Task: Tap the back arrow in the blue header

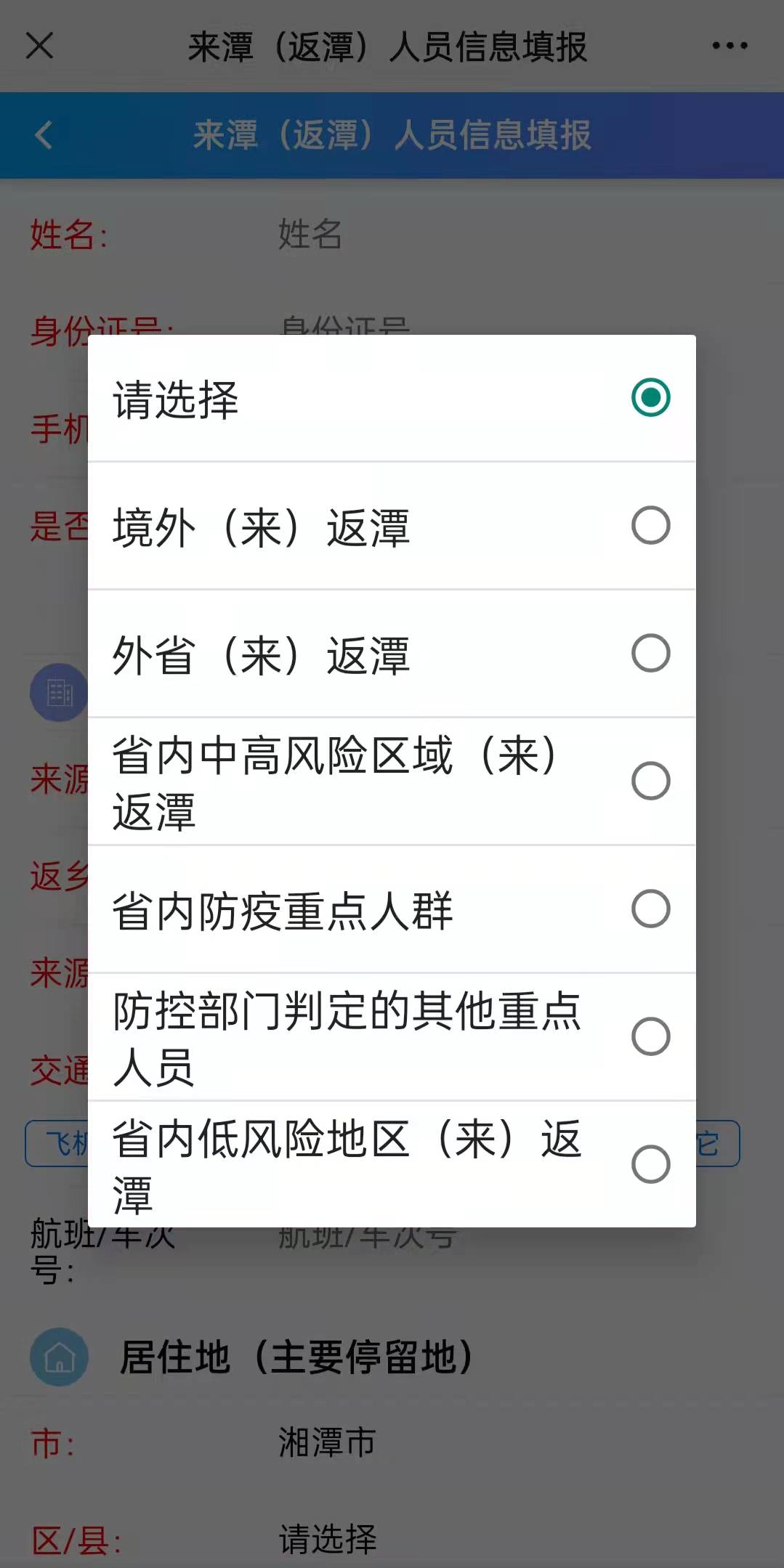Action: [43, 136]
